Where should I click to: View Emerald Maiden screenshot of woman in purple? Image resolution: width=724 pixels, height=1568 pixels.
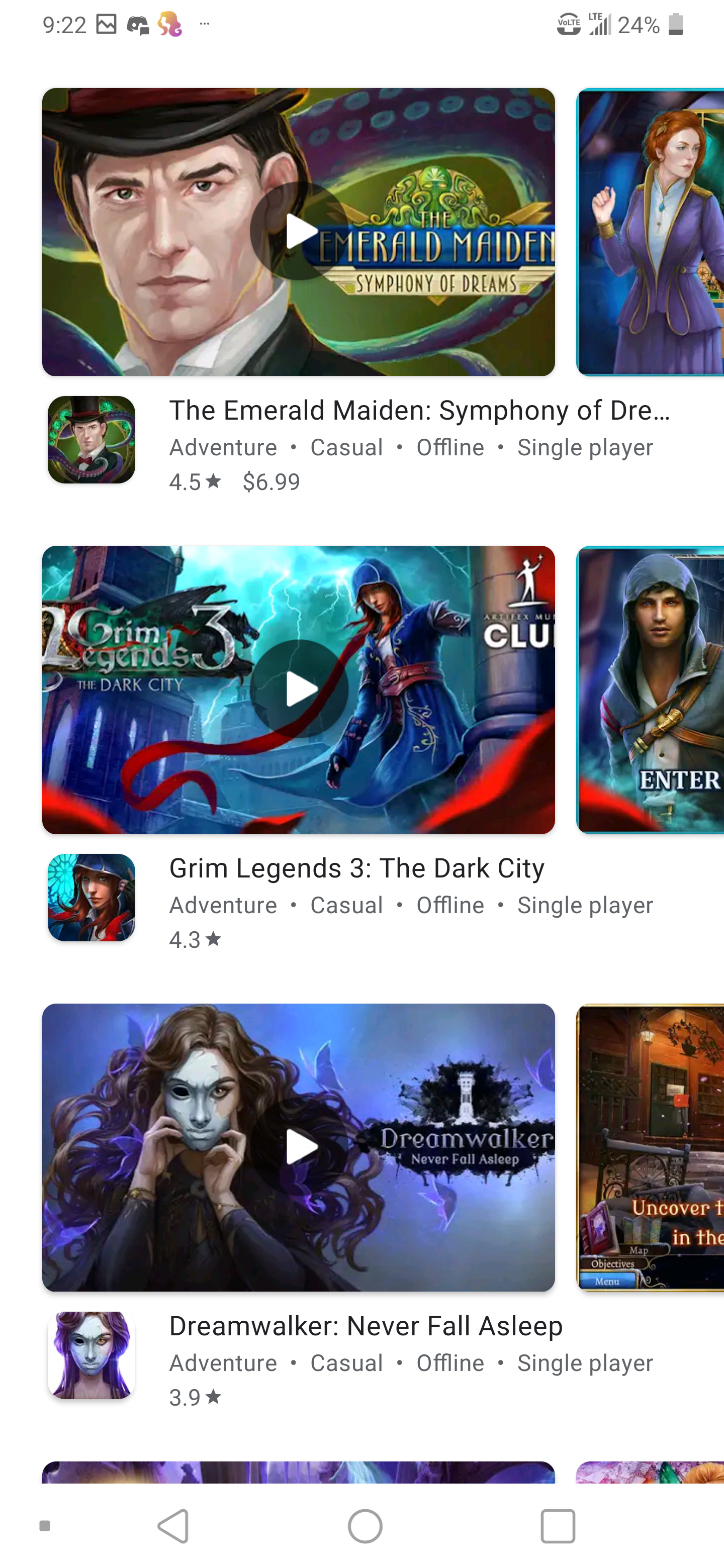(x=650, y=231)
